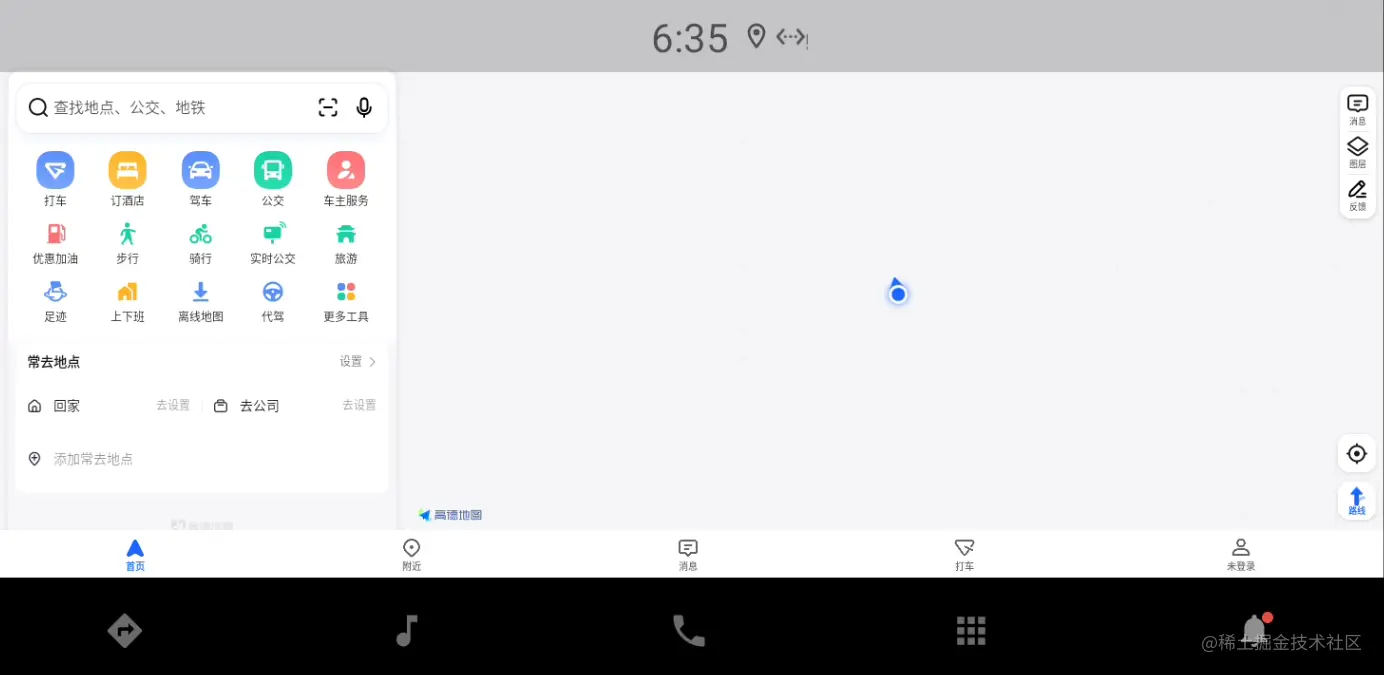
Task: Switch to the 附近 nearby tab
Action: (411, 554)
